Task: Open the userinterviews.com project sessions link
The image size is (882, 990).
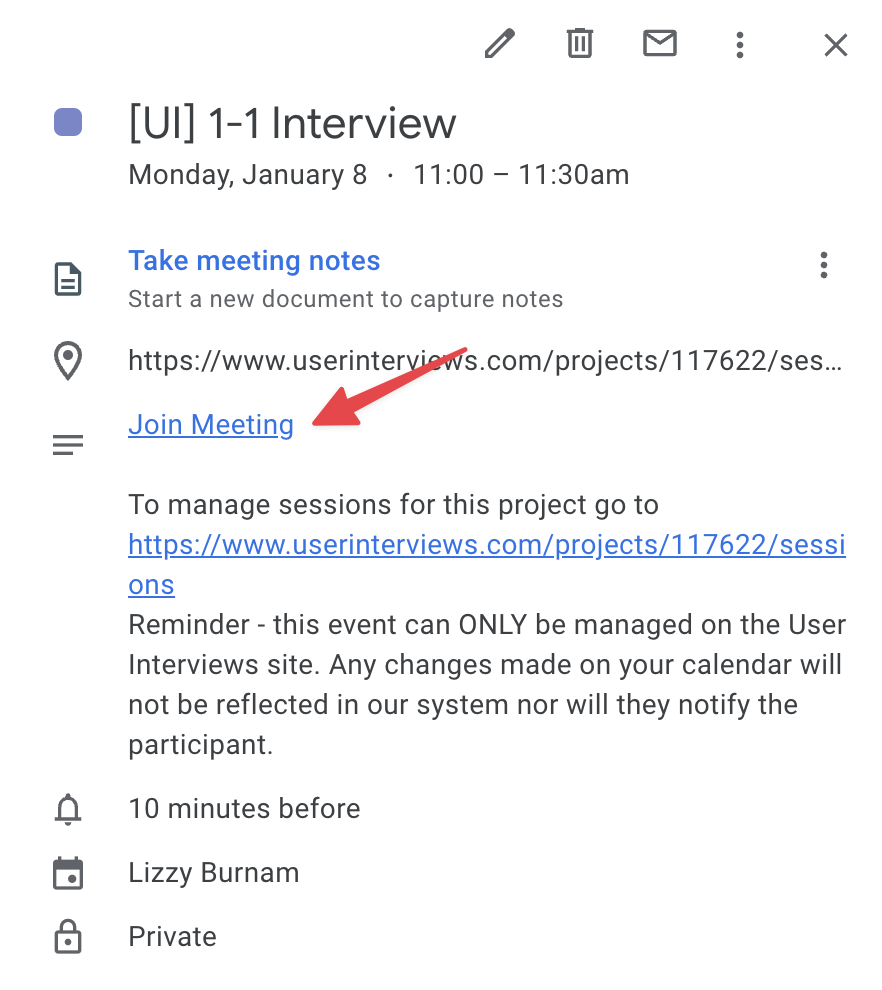Action: [486, 546]
